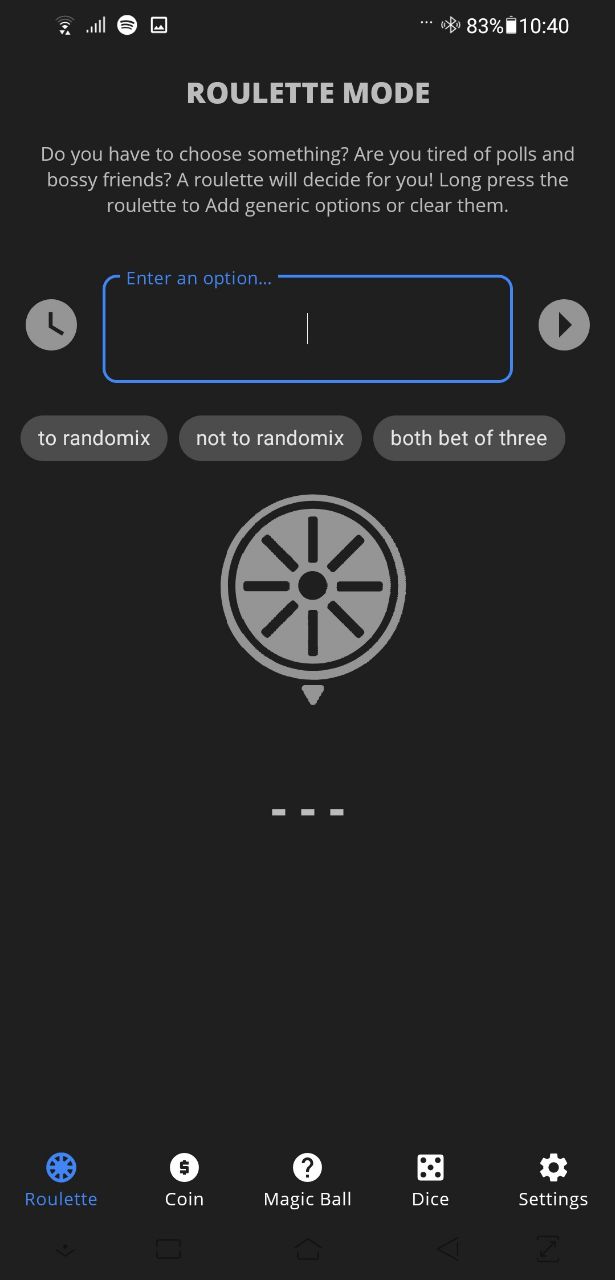Image resolution: width=615 pixels, height=1280 pixels.
Task: Choose the "both bet of three" chip
Action: (x=469, y=438)
